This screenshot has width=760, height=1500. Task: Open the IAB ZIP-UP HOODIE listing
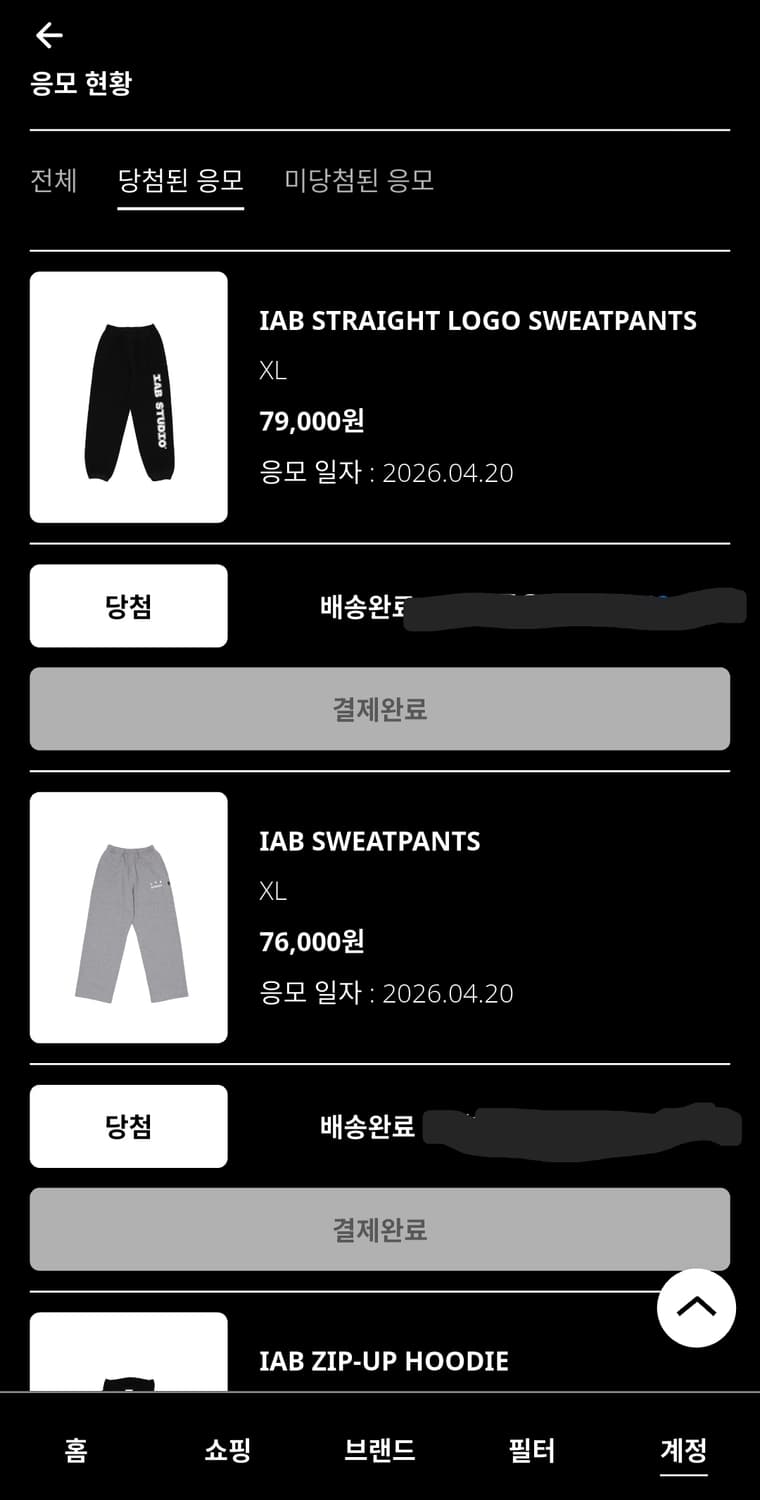383,1361
